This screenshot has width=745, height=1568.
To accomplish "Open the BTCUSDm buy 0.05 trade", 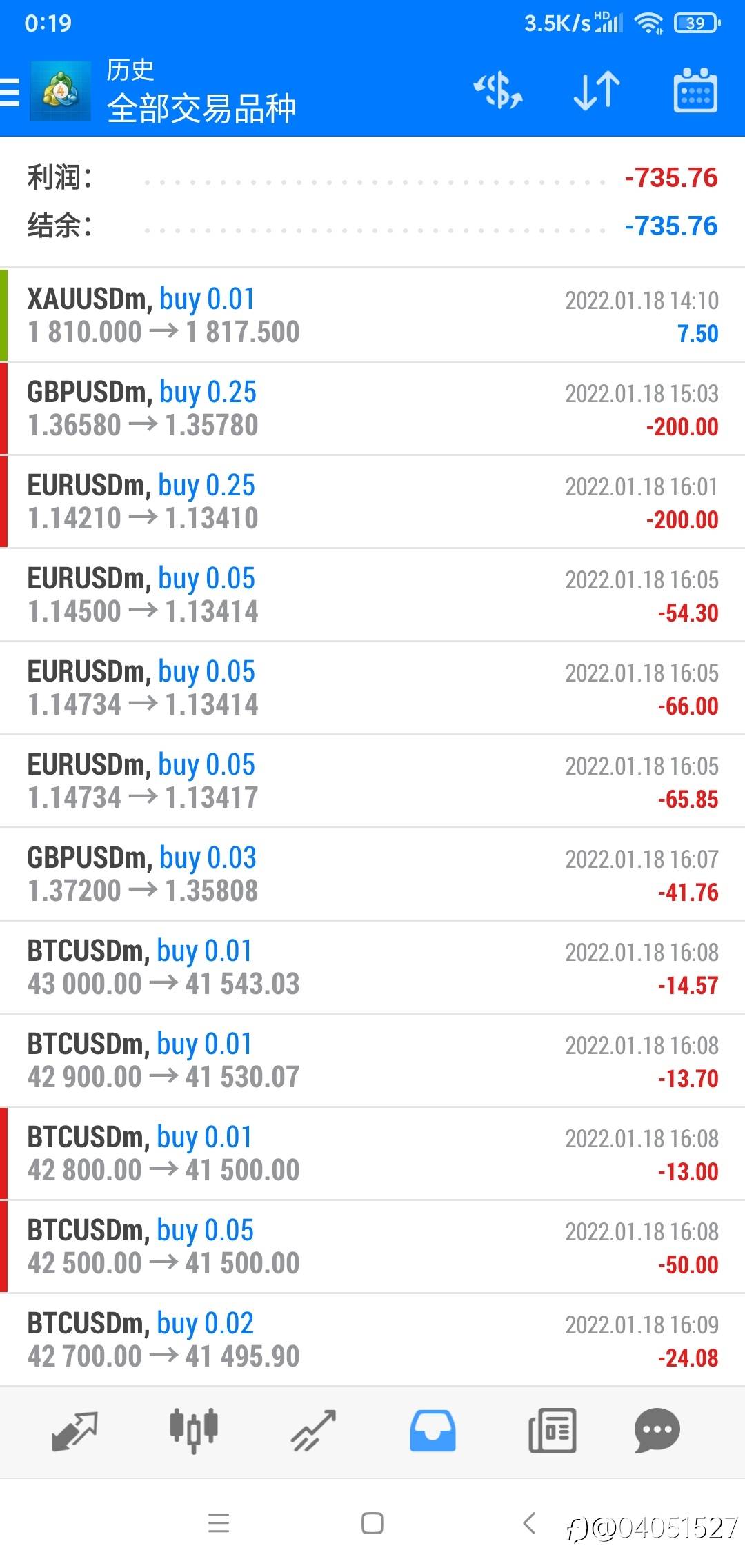I will click(372, 1247).
